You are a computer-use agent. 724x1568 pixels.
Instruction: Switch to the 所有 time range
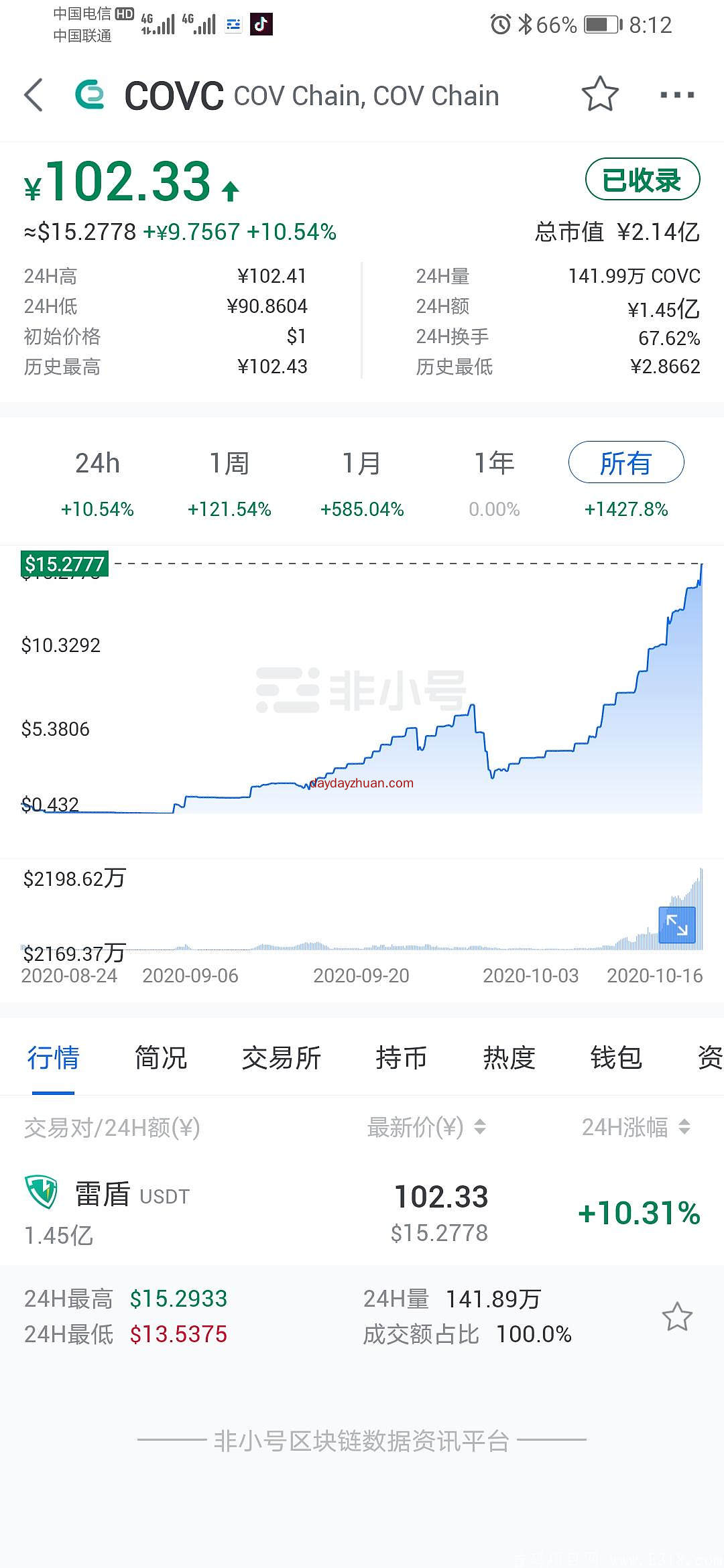point(625,462)
